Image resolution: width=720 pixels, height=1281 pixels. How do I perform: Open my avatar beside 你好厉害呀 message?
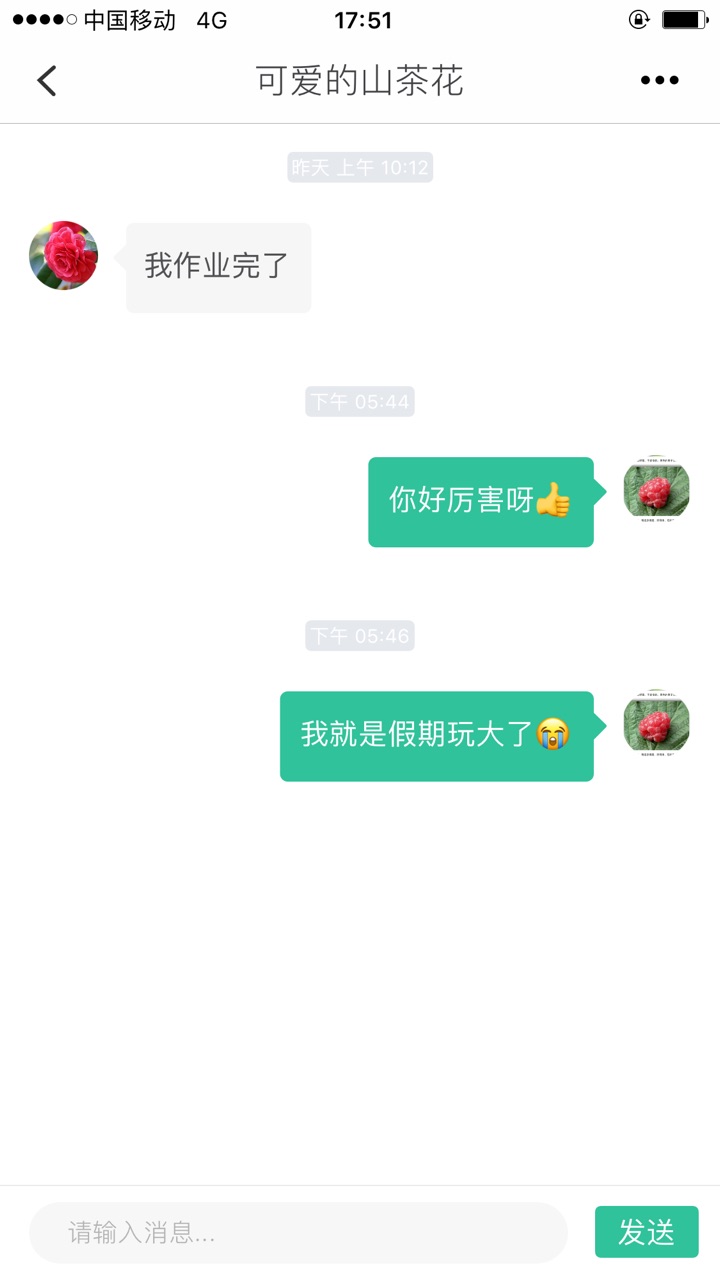coord(656,490)
